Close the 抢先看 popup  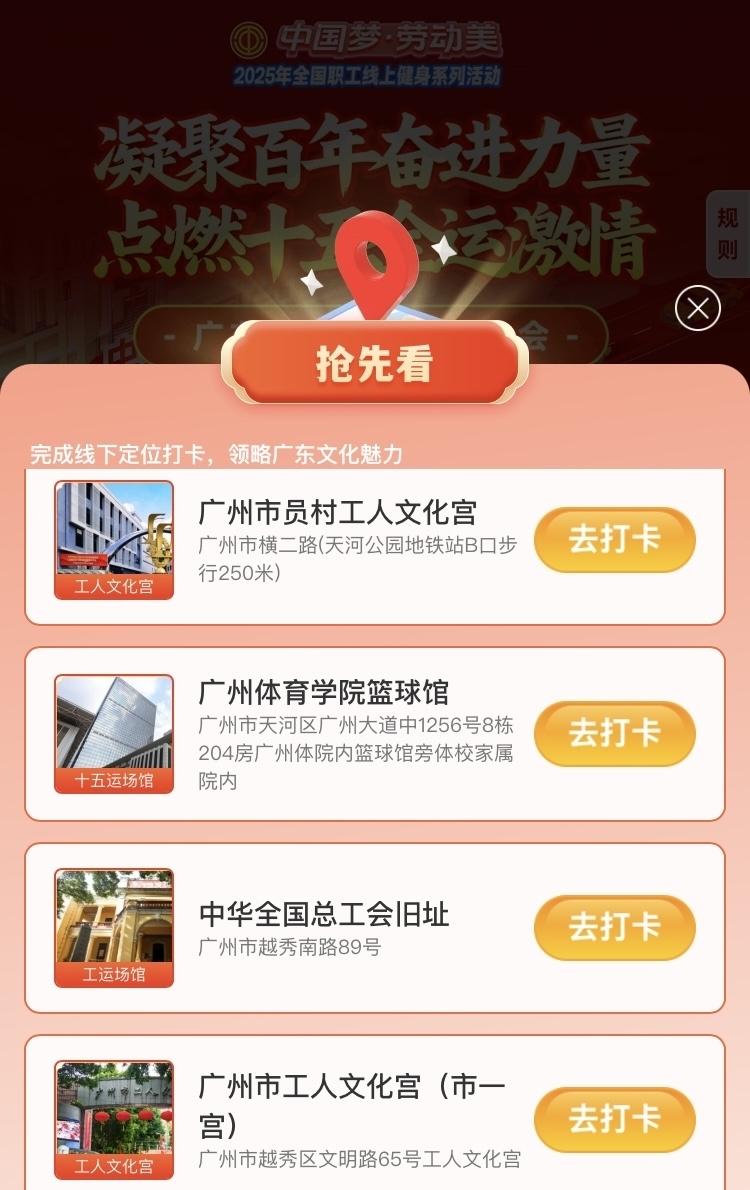(697, 308)
